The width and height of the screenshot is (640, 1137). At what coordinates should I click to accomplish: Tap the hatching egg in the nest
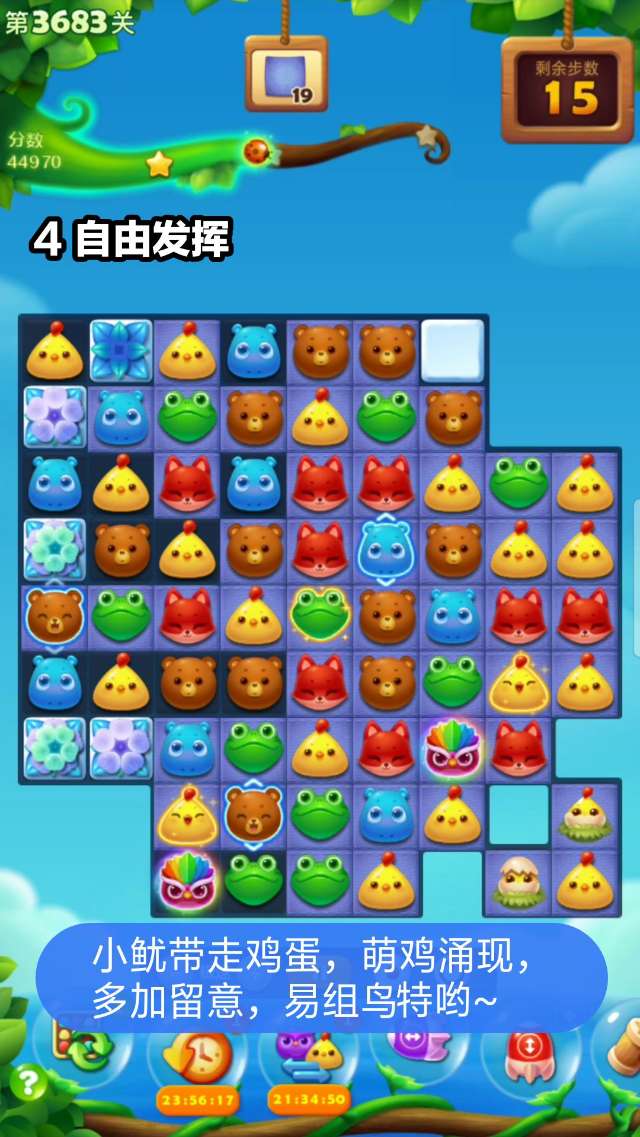(x=518, y=879)
